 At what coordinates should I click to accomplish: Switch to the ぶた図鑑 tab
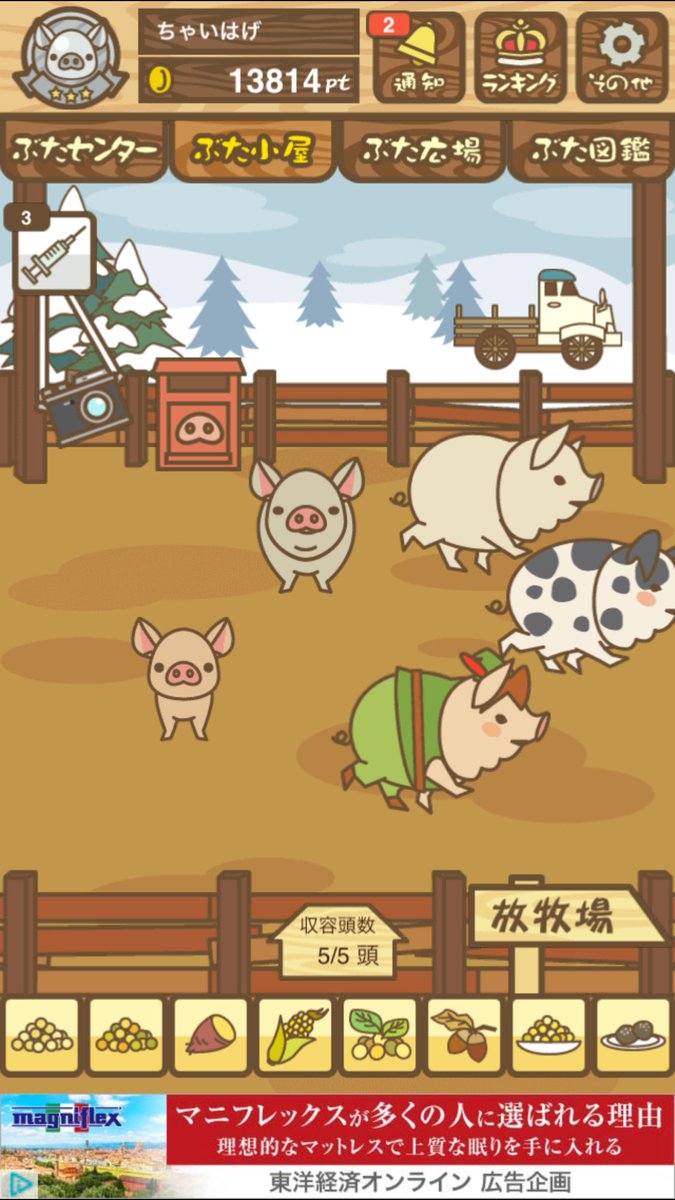(x=590, y=151)
